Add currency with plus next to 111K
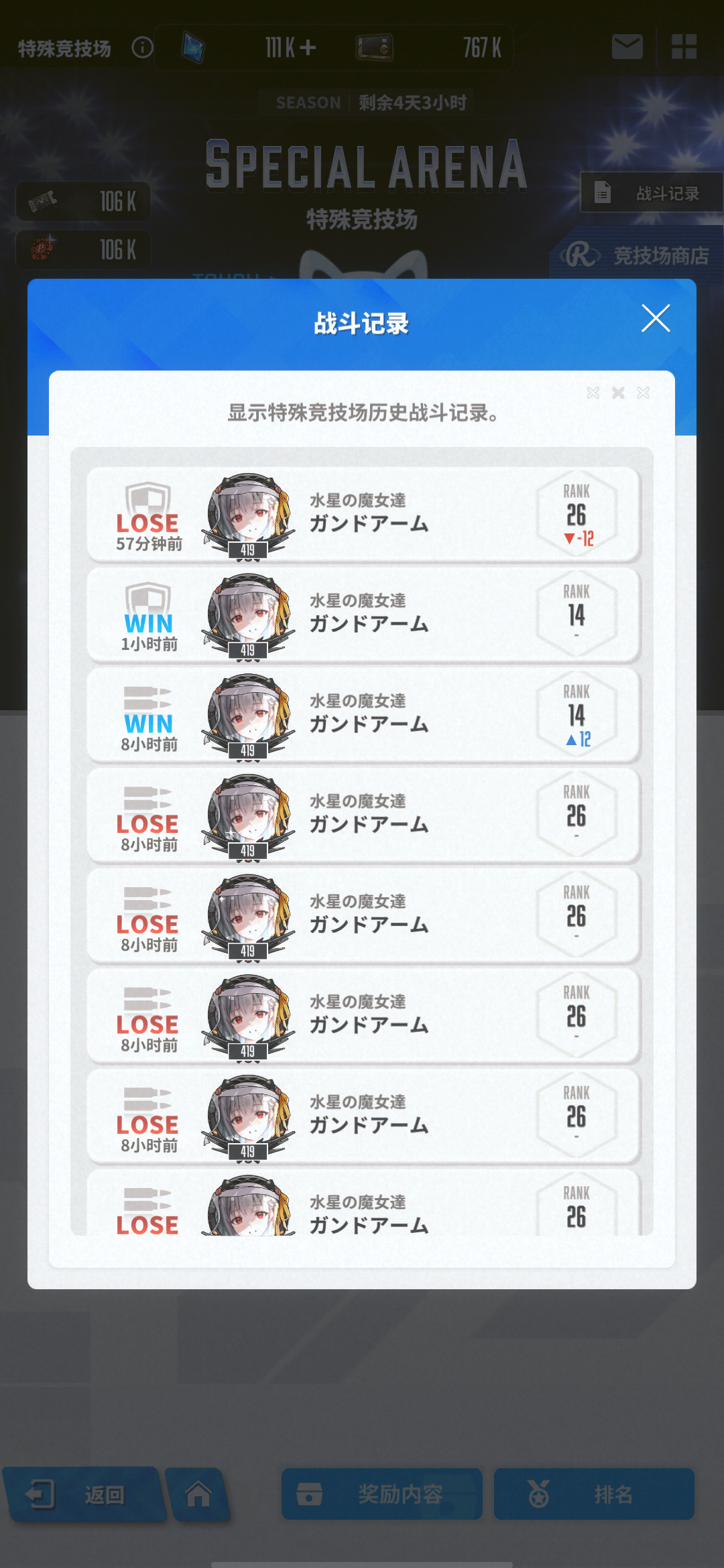 pyautogui.click(x=308, y=48)
